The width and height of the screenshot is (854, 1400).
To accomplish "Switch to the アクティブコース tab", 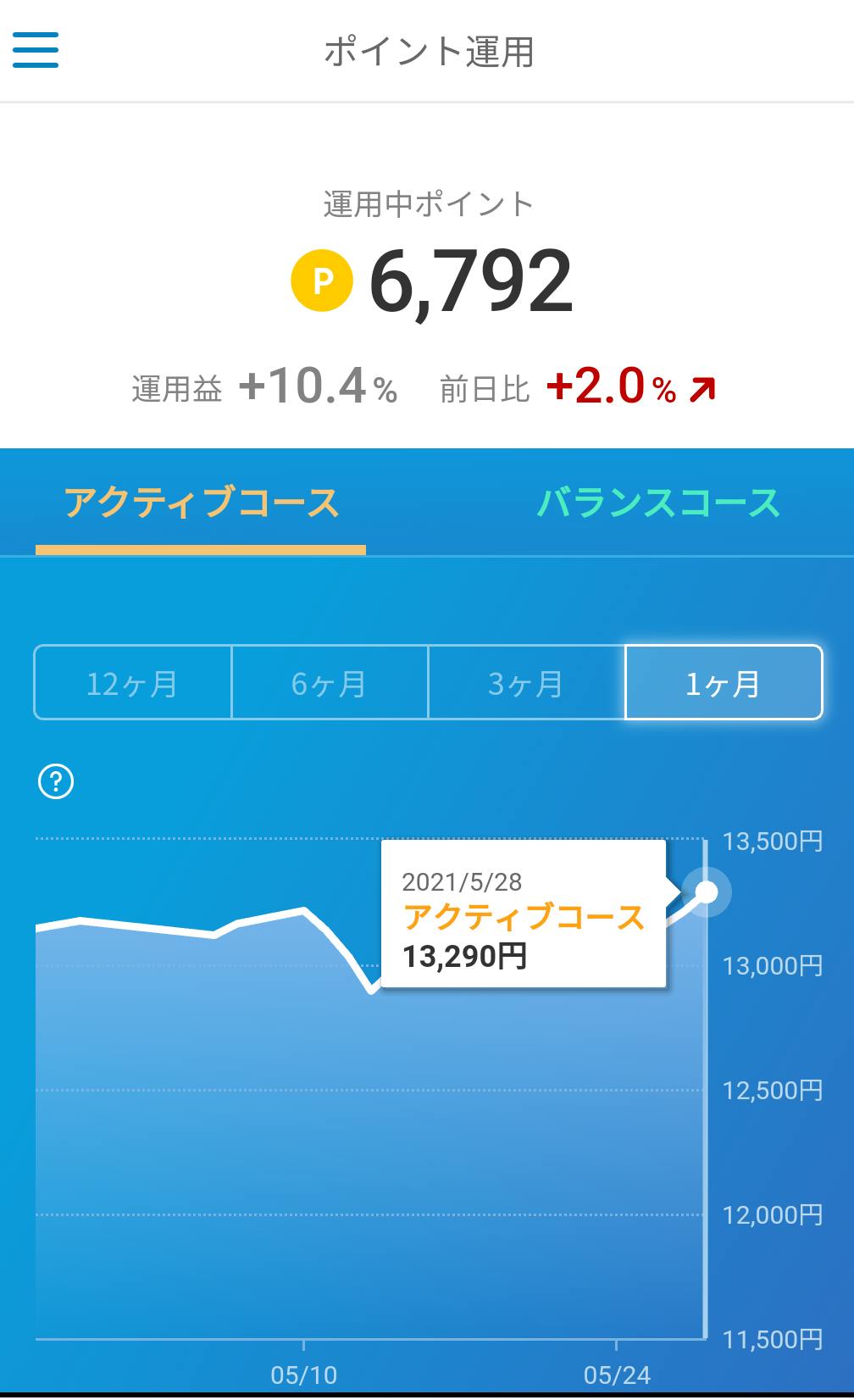I will pos(201,503).
